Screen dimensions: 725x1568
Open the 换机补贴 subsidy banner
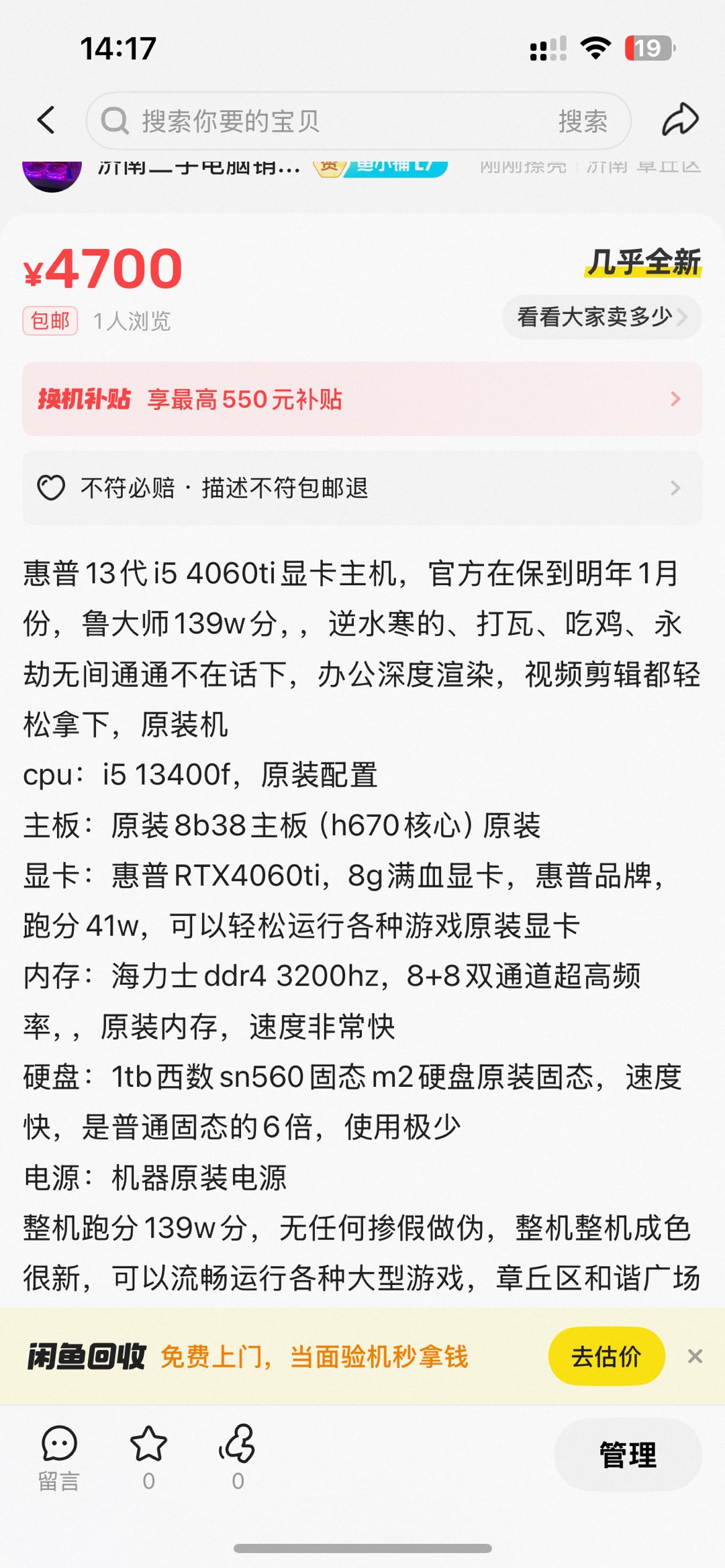pos(362,399)
